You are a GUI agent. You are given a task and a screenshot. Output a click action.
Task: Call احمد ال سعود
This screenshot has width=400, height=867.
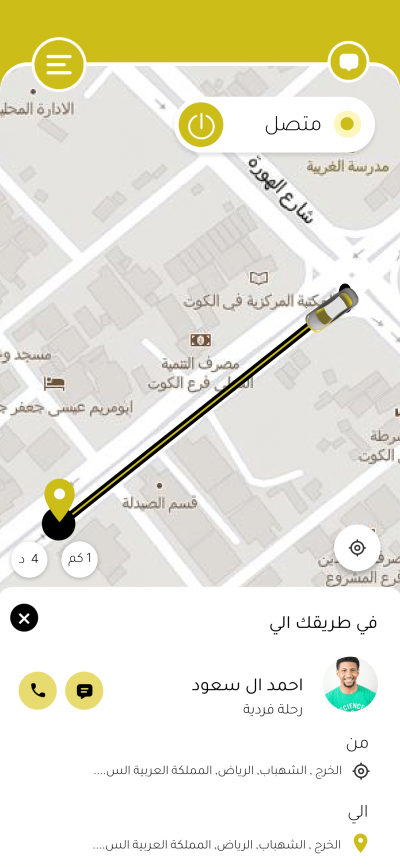coord(38,691)
